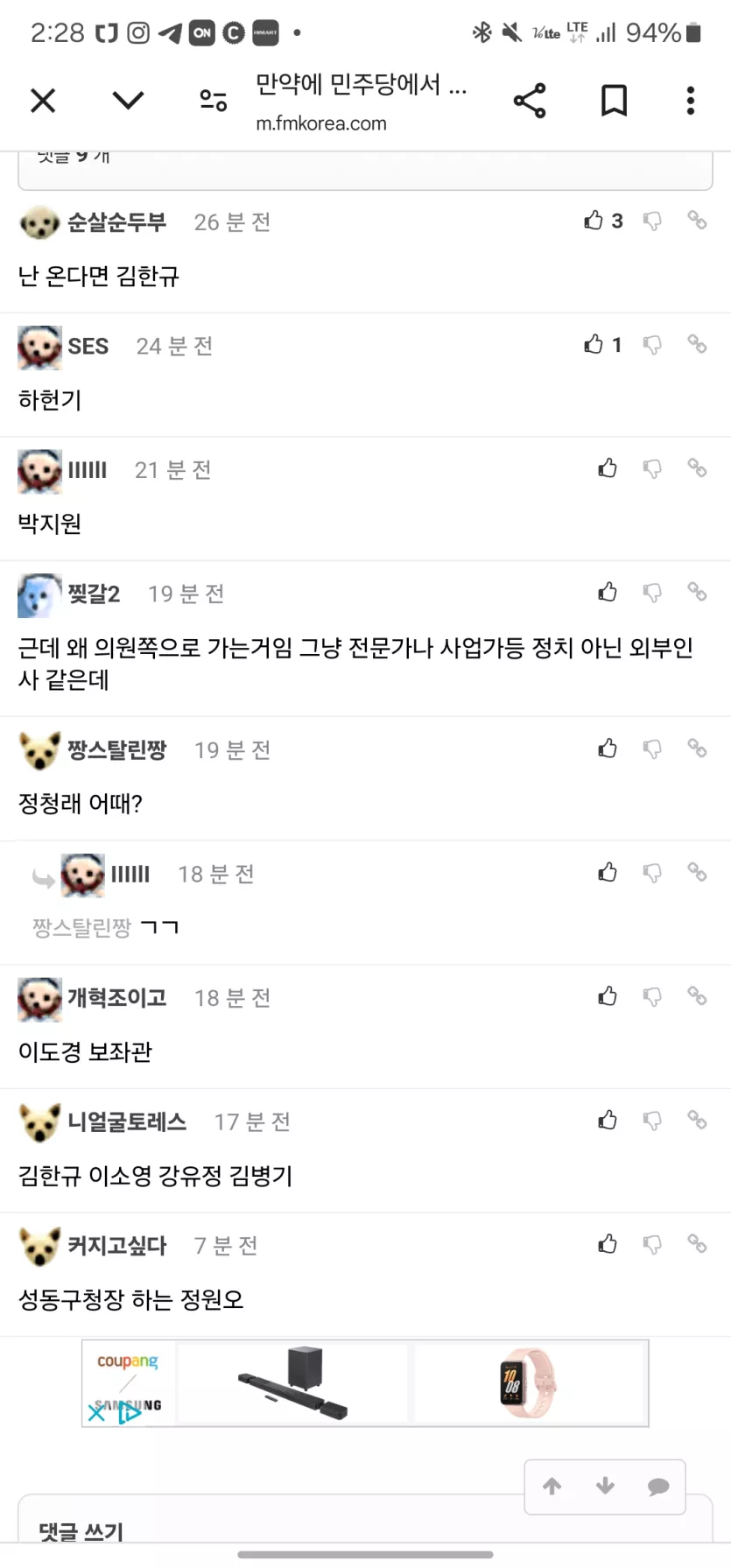Dislike SES's comment
Image resolution: width=731 pixels, height=1568 pixels.
(652, 345)
